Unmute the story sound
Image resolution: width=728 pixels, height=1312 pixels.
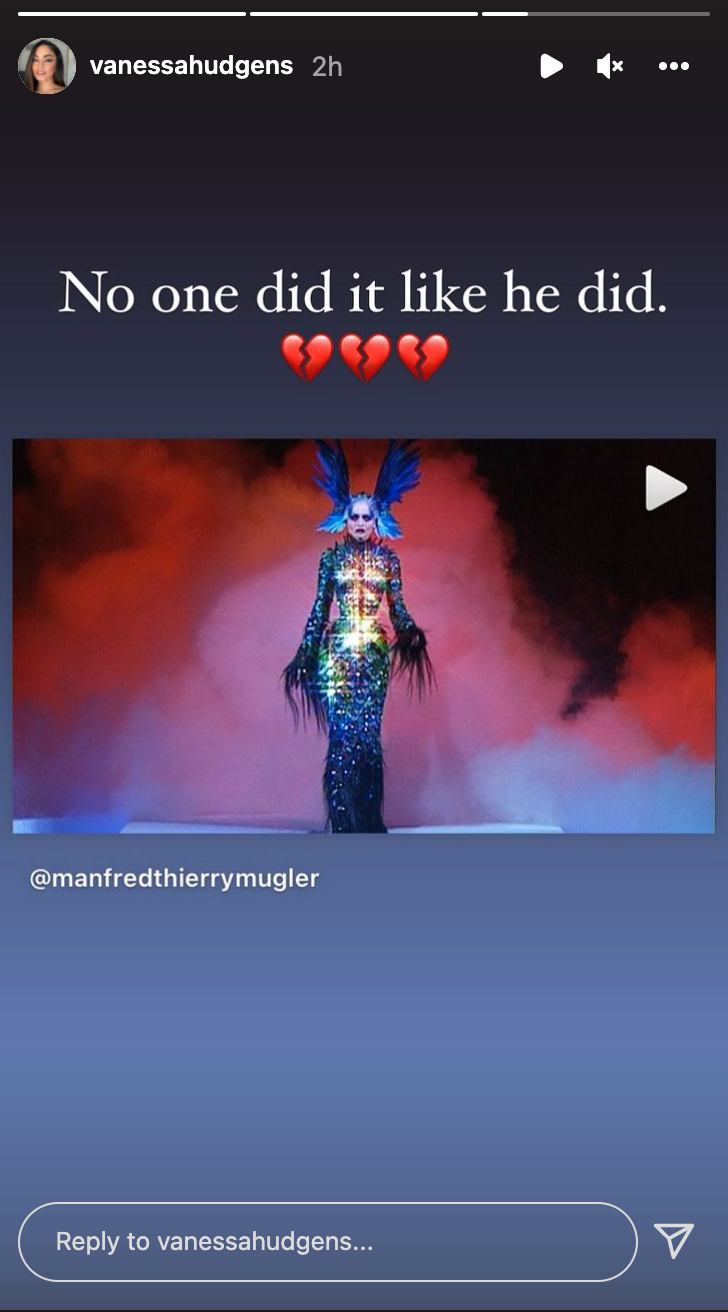tap(610, 66)
